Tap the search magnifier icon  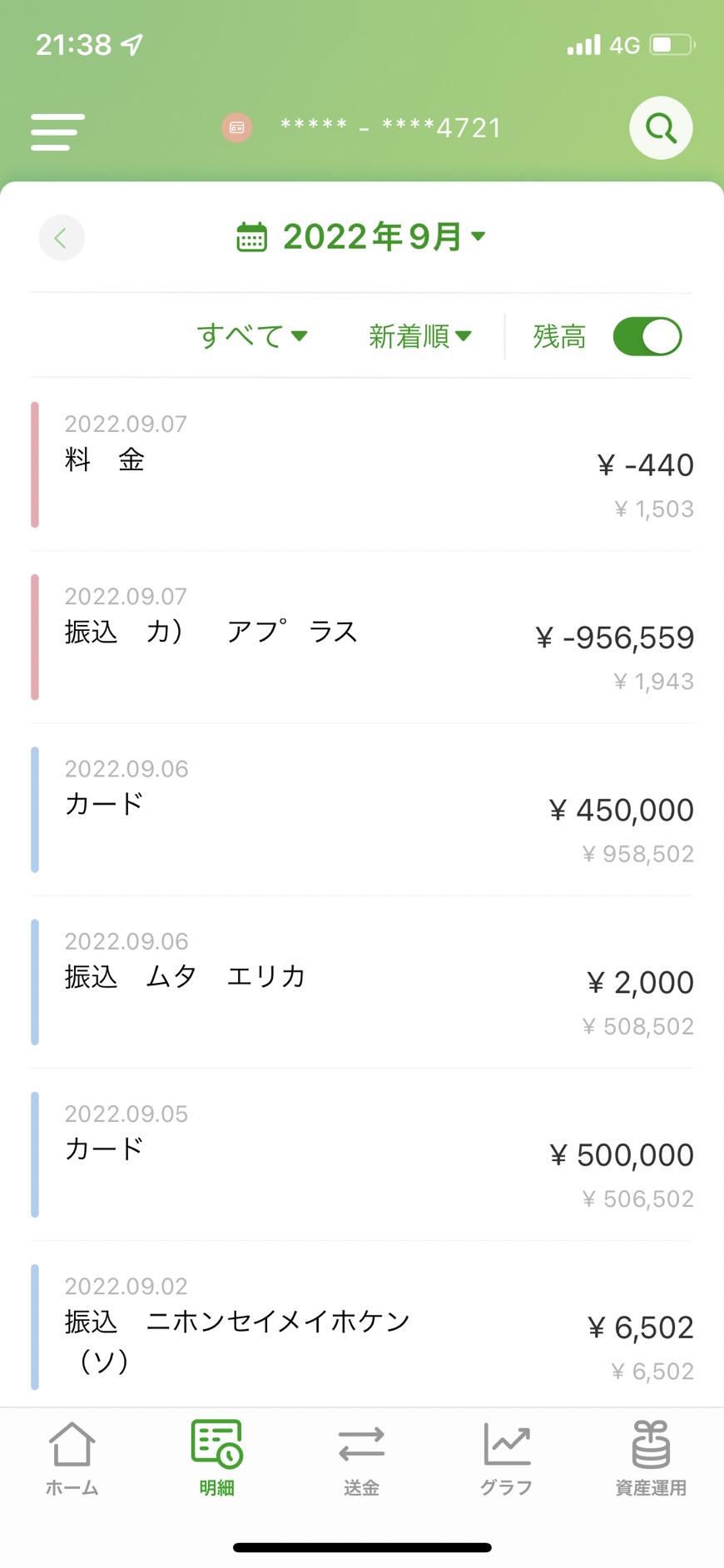click(661, 128)
